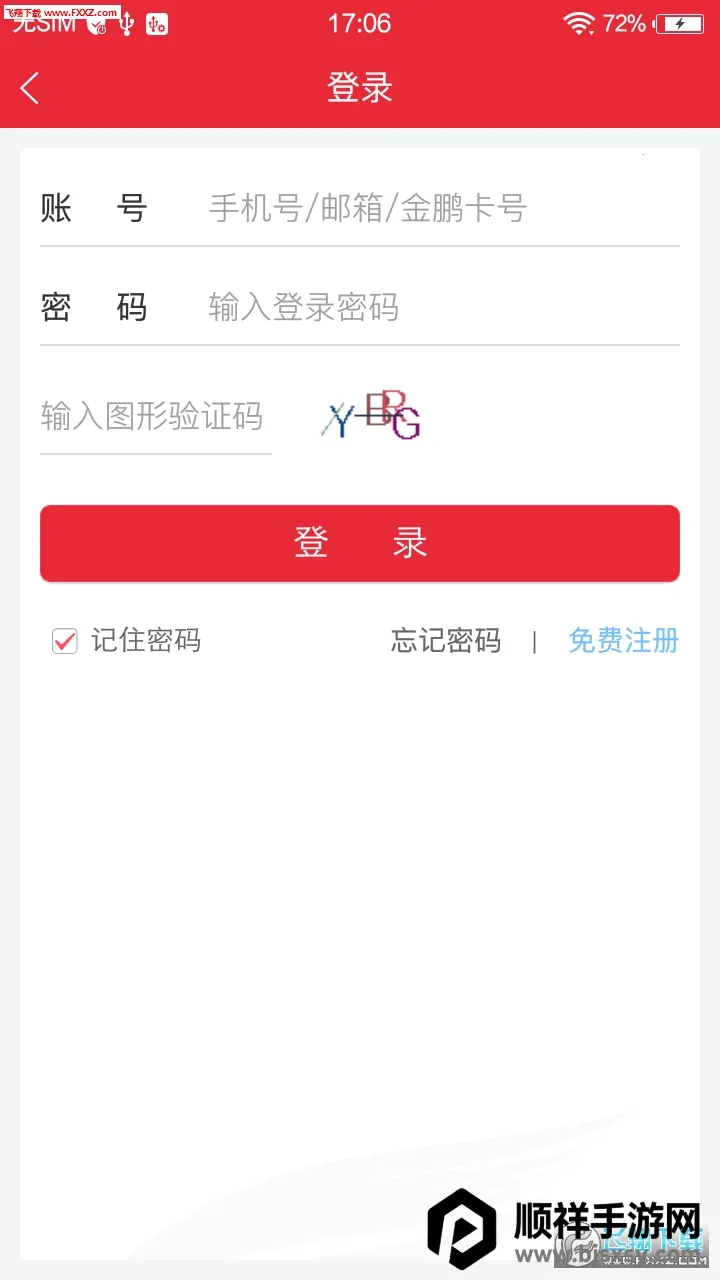Go back using the top-left arrow
The height and width of the screenshot is (1280, 720).
(30, 88)
